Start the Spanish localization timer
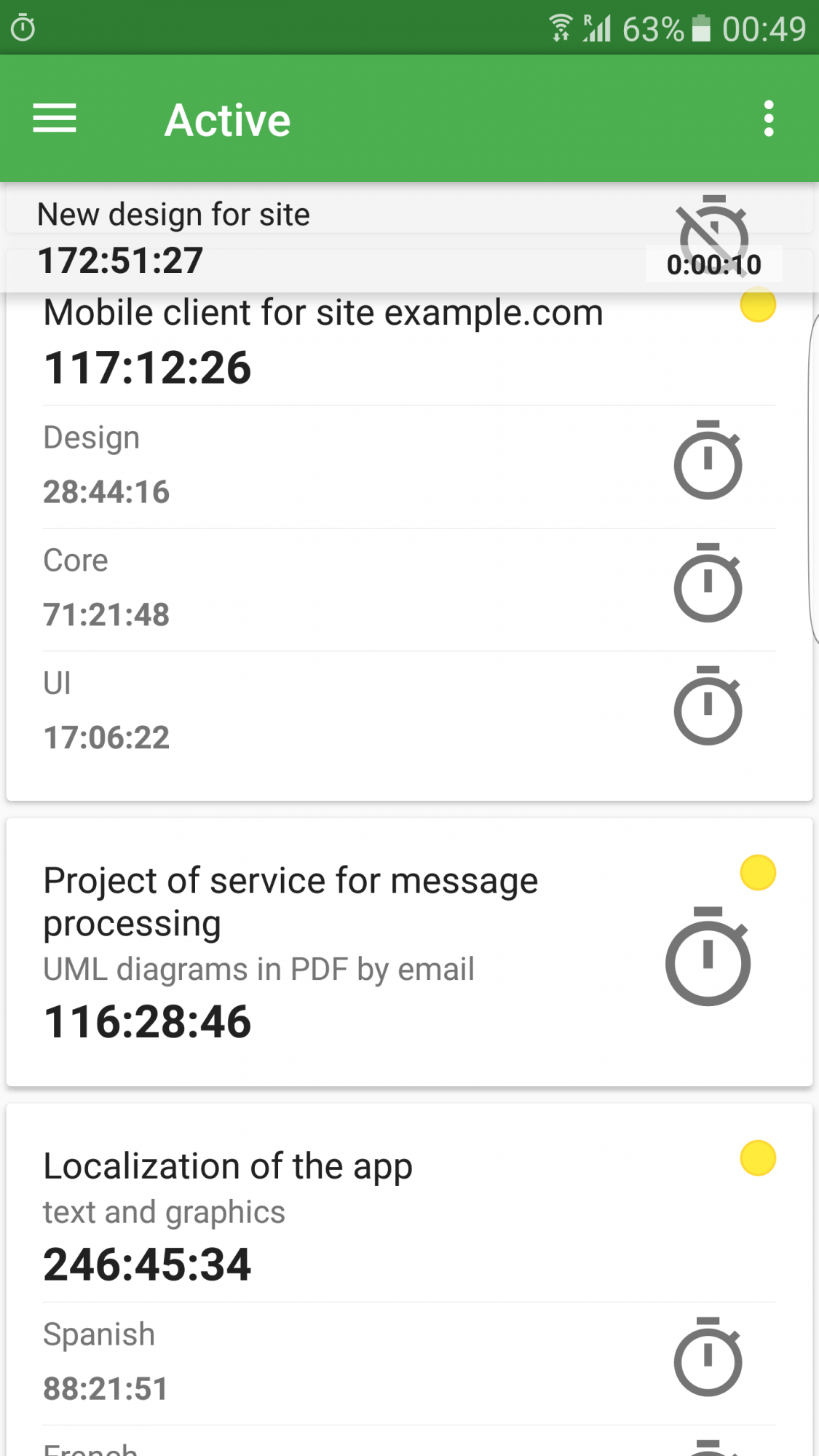This screenshot has height=1456, width=819. [708, 1357]
